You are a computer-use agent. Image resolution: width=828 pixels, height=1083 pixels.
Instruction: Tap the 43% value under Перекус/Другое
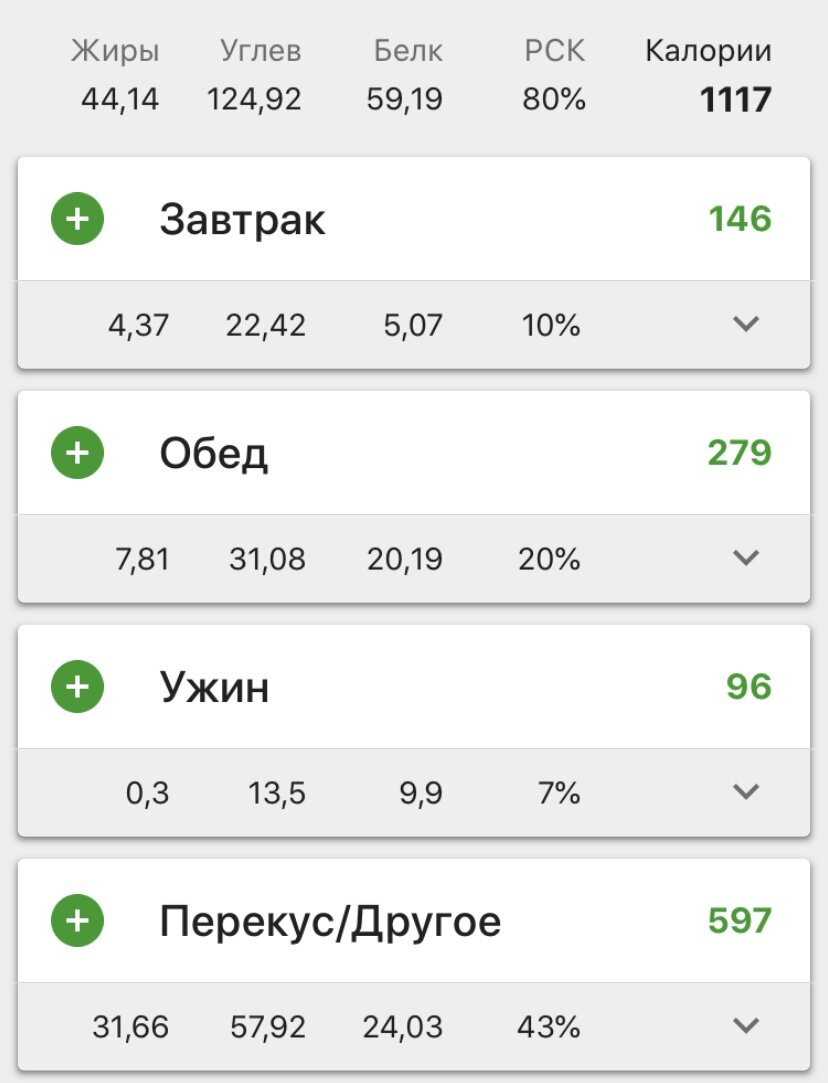pyautogui.click(x=548, y=1026)
